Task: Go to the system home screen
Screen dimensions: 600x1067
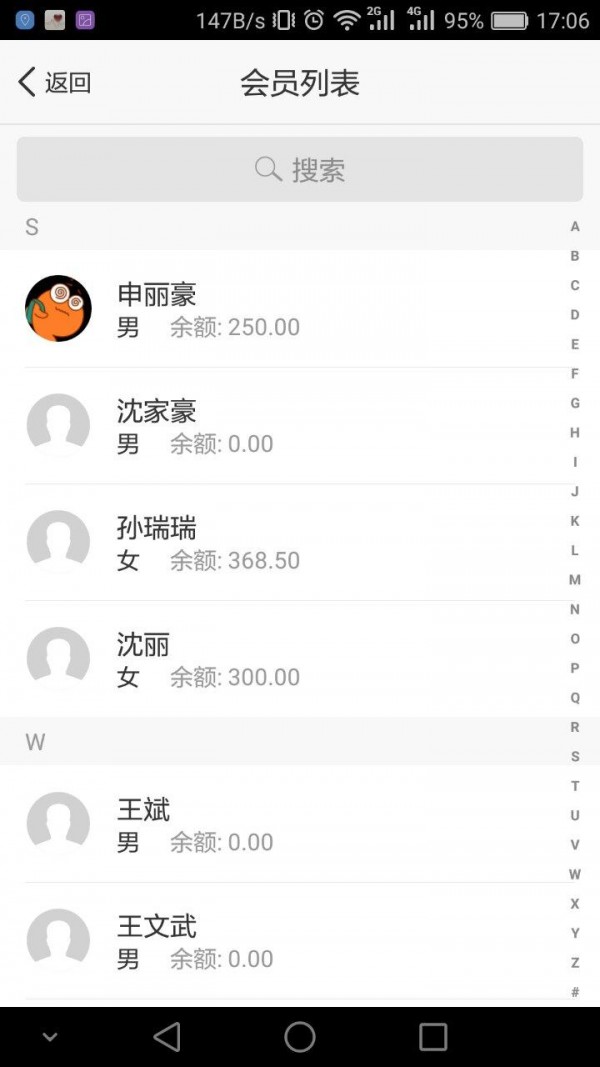Action: pyautogui.click(x=300, y=1037)
